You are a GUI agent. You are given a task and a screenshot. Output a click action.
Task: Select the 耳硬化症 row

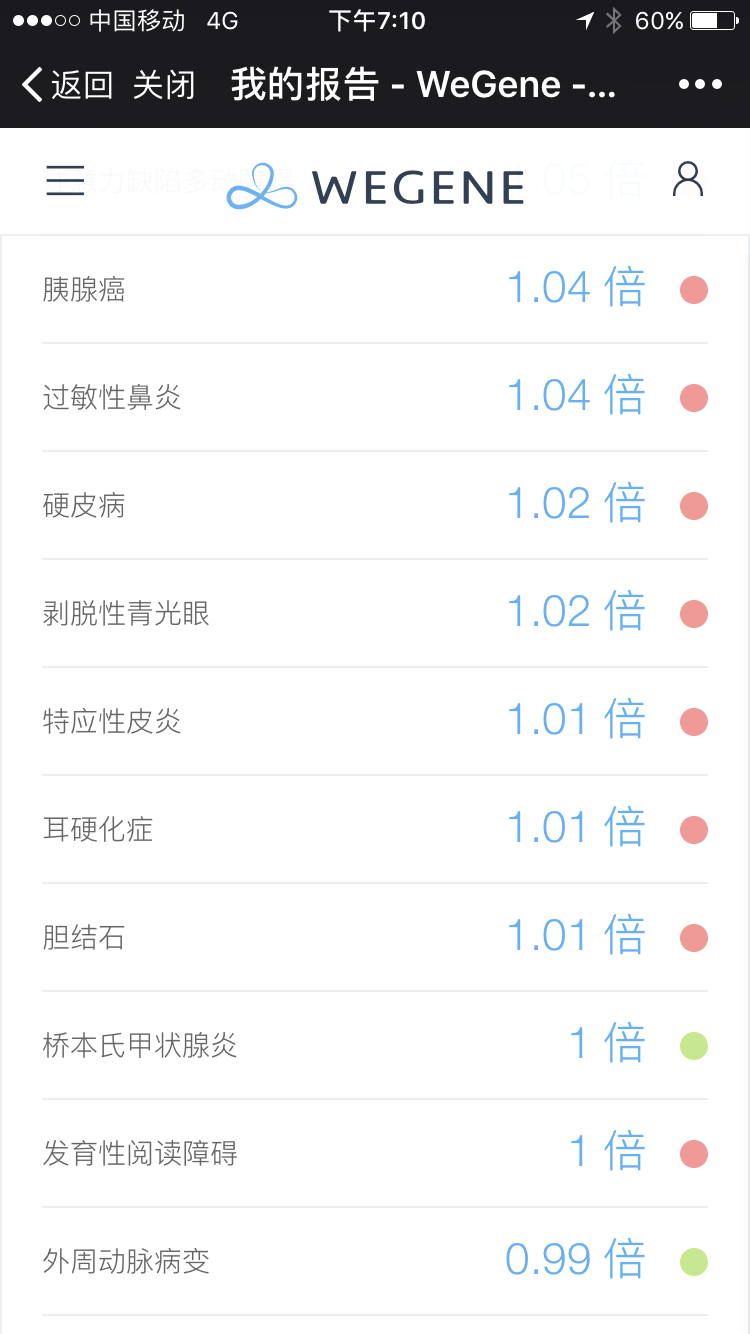point(375,830)
